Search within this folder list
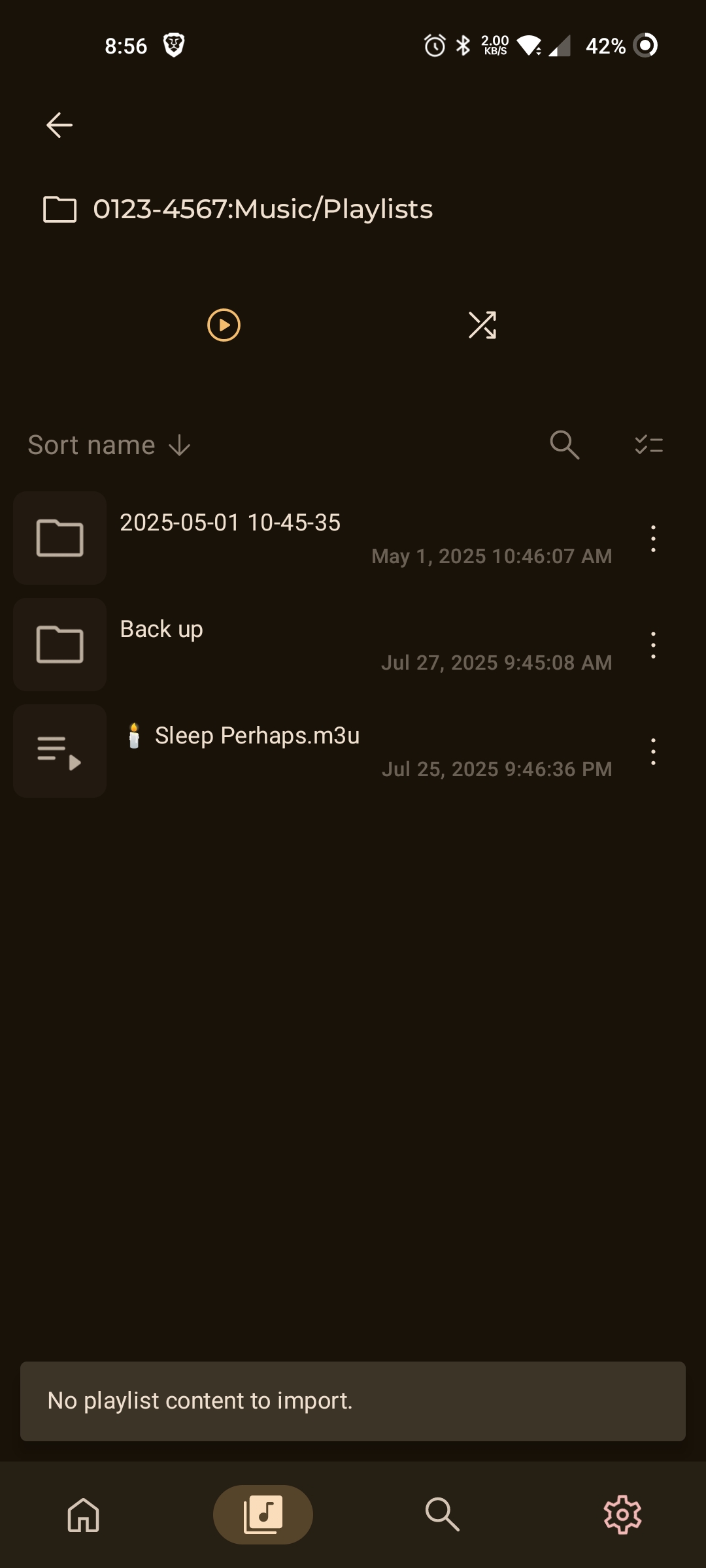Image resolution: width=706 pixels, height=1568 pixels. (x=564, y=445)
